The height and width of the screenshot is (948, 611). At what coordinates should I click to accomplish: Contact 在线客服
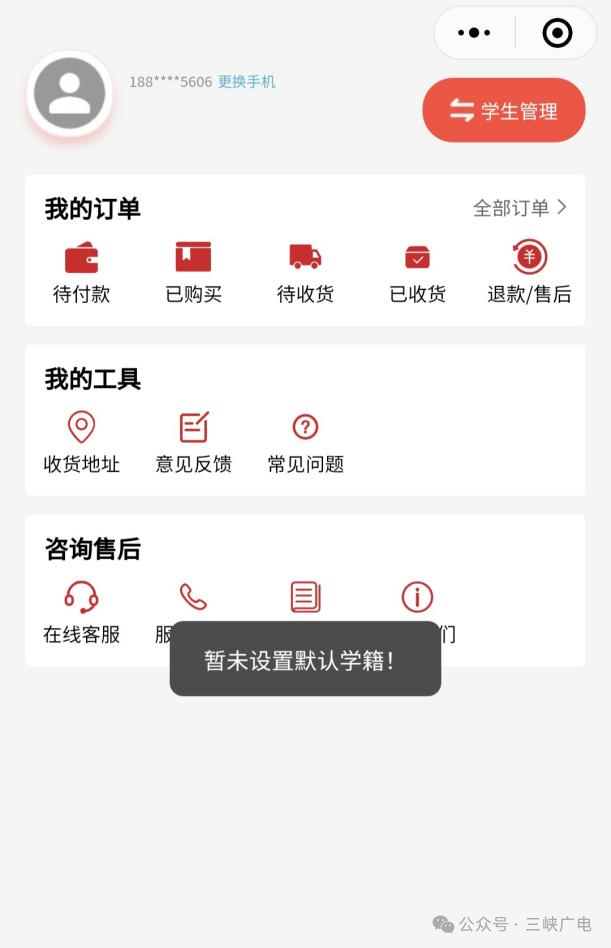click(81, 611)
